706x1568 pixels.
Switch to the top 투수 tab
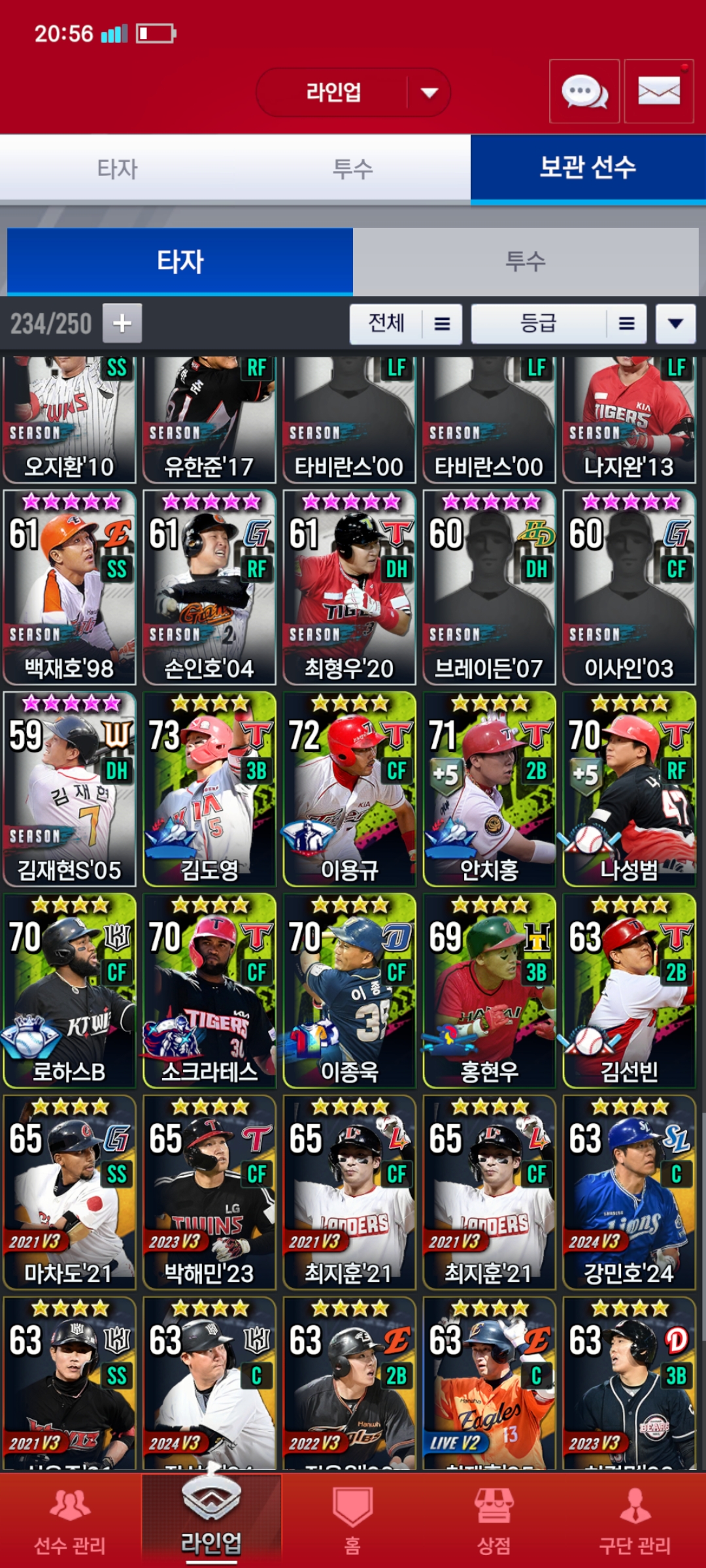352,169
